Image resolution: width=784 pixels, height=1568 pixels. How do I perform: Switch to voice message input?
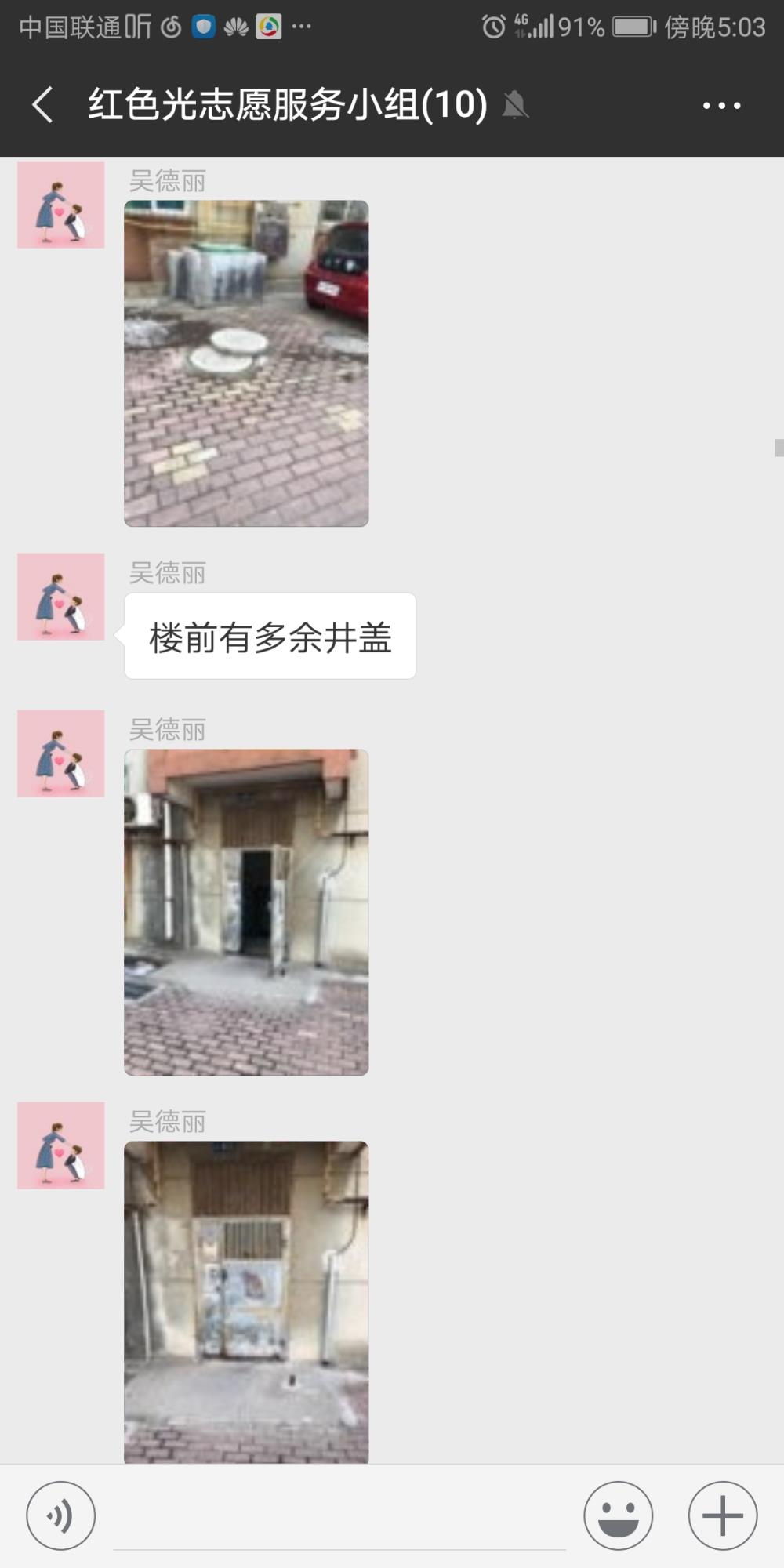coord(61,1515)
